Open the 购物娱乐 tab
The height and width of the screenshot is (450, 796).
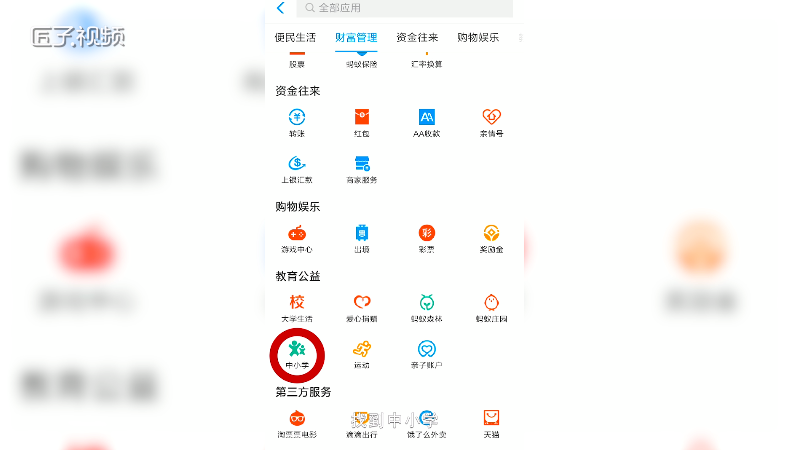477,38
